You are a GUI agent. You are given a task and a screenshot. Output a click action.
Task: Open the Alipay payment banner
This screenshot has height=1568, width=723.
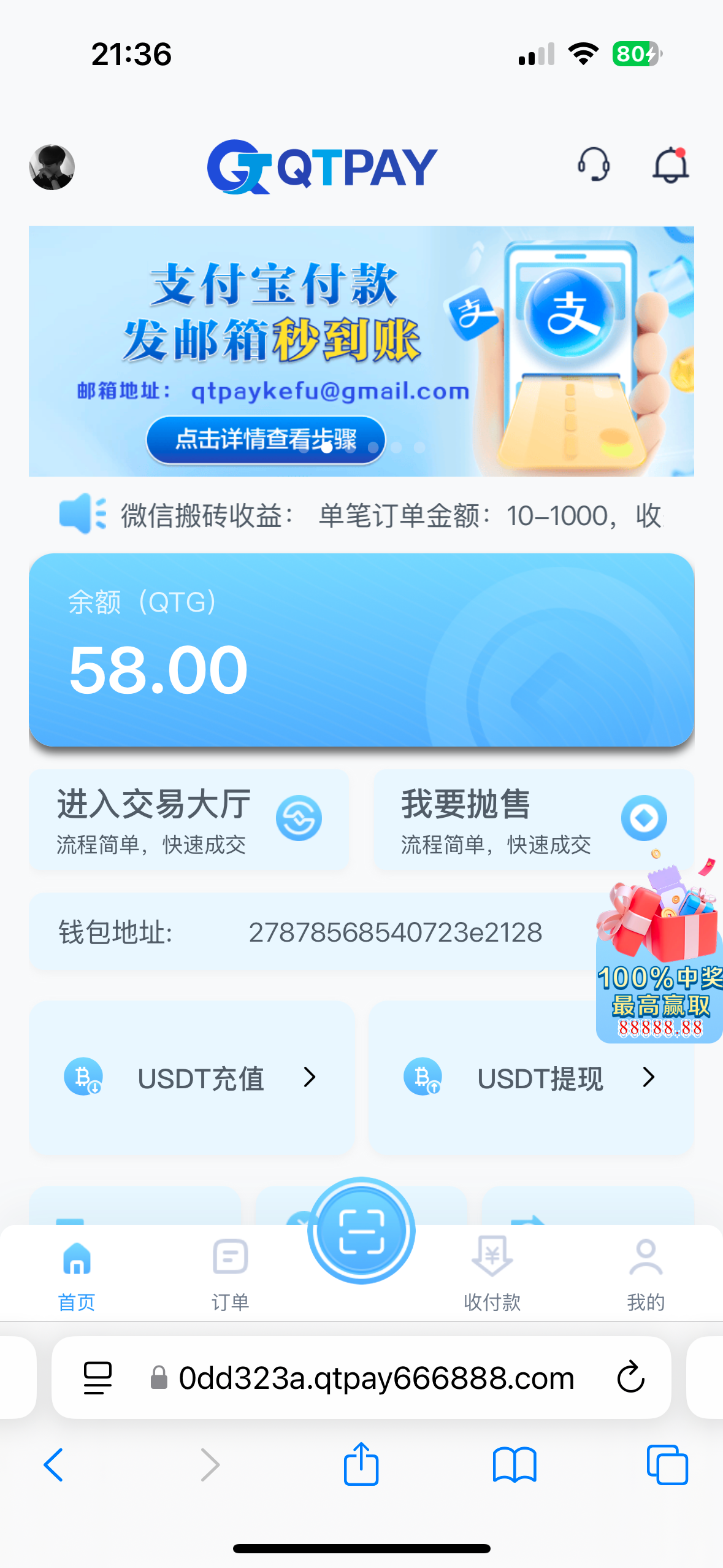(x=361, y=350)
